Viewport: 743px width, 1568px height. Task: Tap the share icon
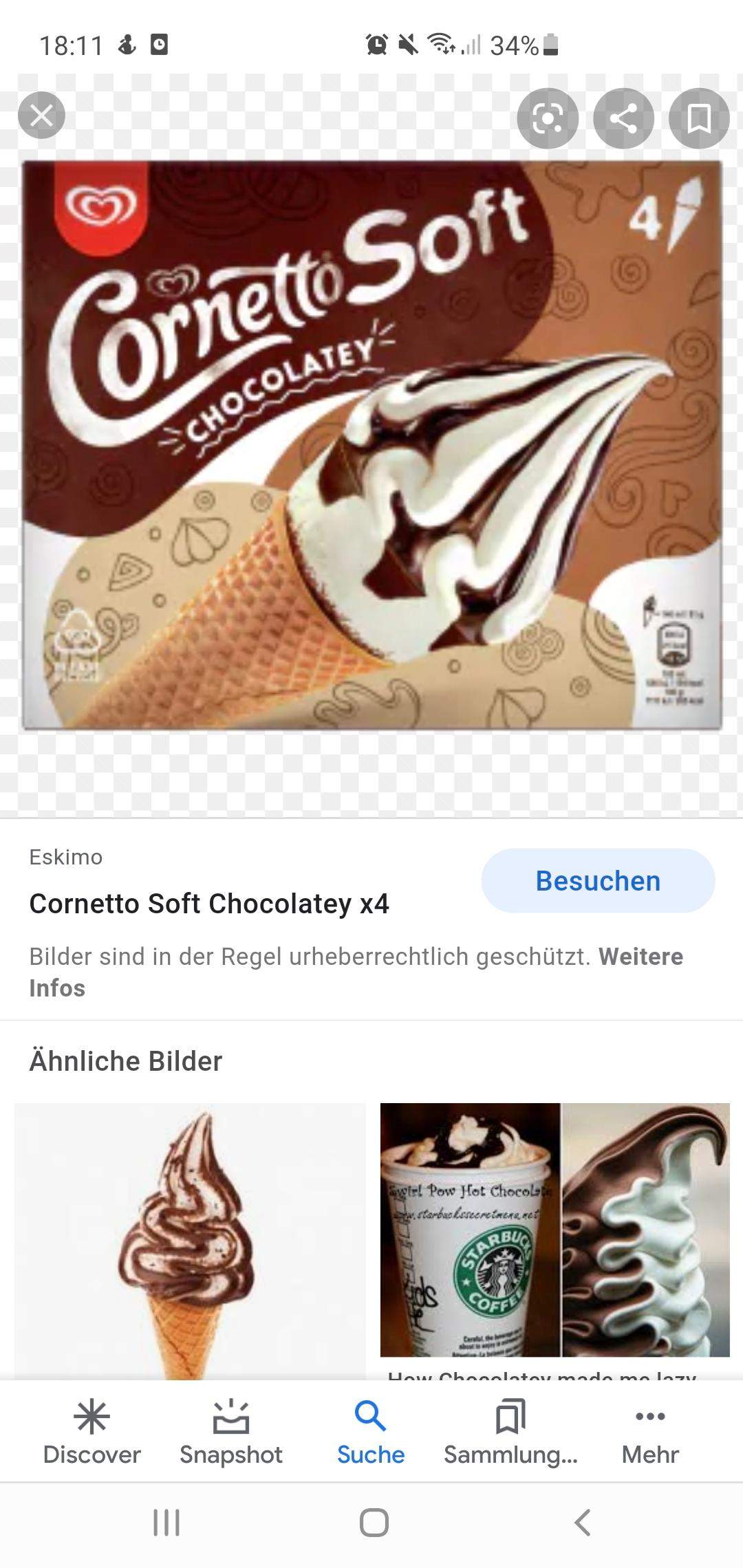coord(623,118)
